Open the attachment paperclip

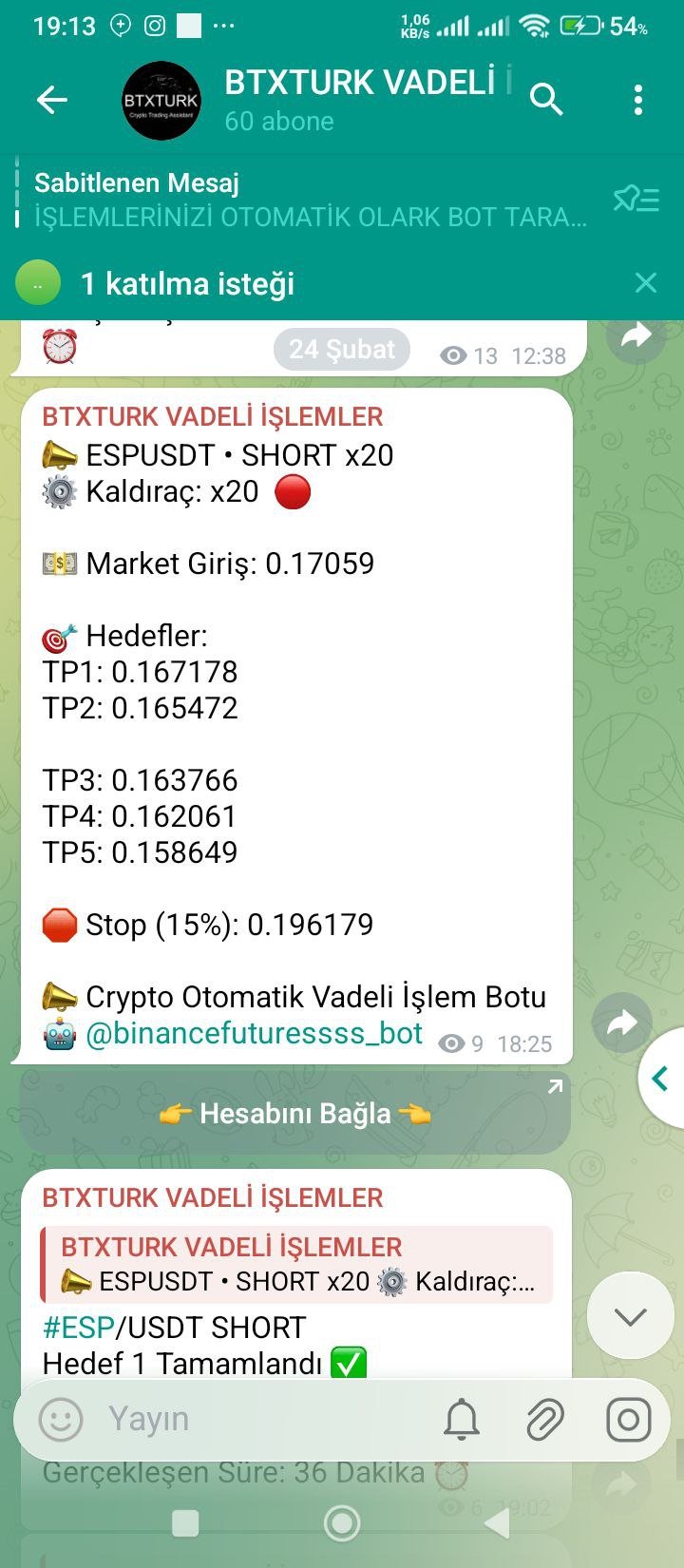point(545,1420)
